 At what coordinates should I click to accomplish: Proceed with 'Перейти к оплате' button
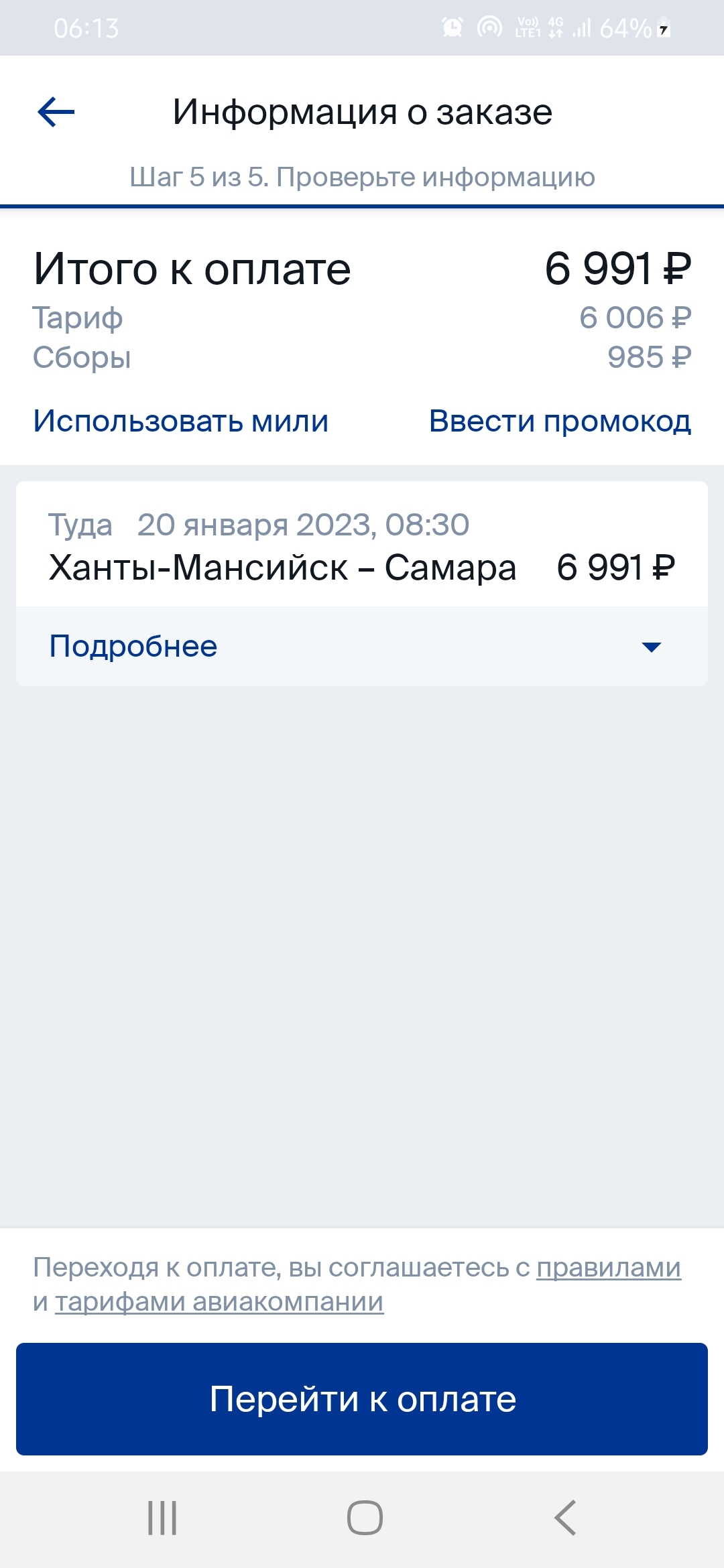click(362, 1399)
